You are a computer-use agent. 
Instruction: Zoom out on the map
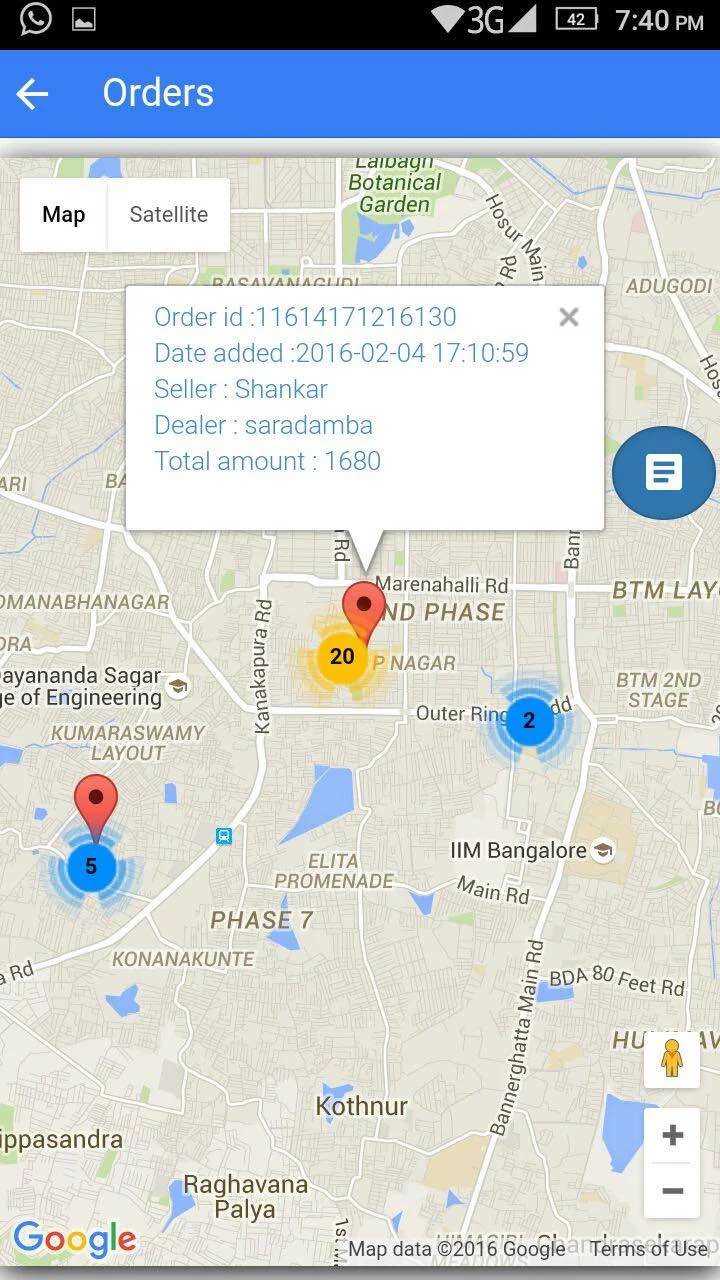click(672, 1191)
